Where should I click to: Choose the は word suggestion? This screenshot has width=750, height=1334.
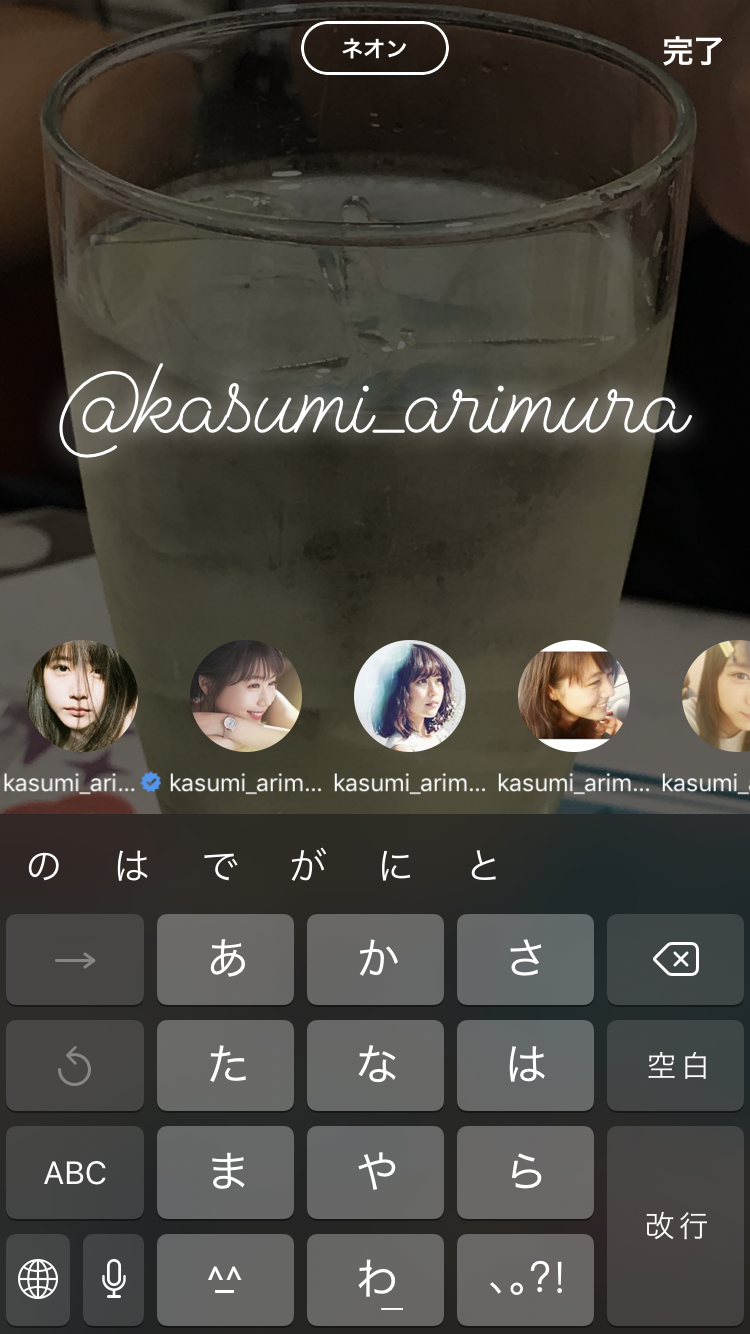click(131, 866)
